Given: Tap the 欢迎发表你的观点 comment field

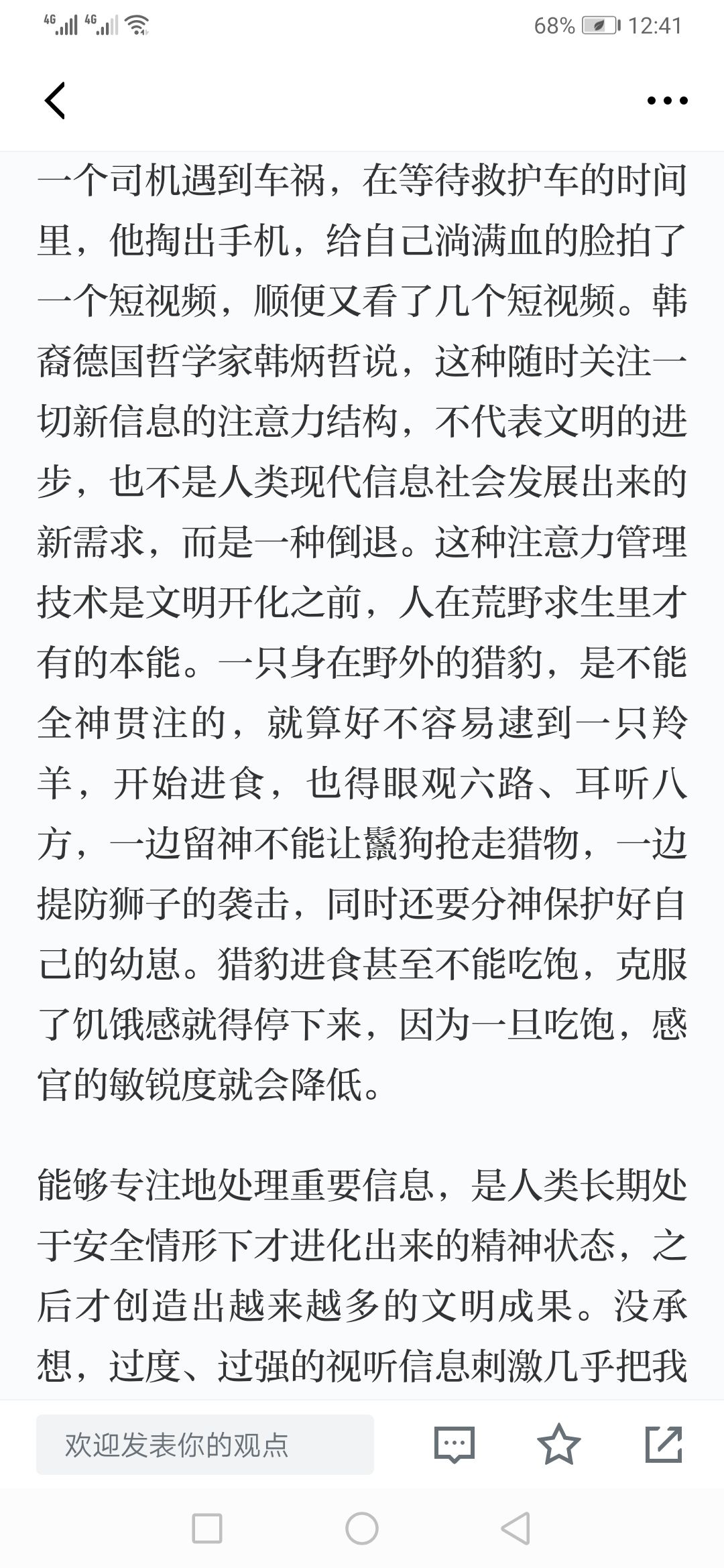Looking at the screenshot, I should (x=205, y=1444).
